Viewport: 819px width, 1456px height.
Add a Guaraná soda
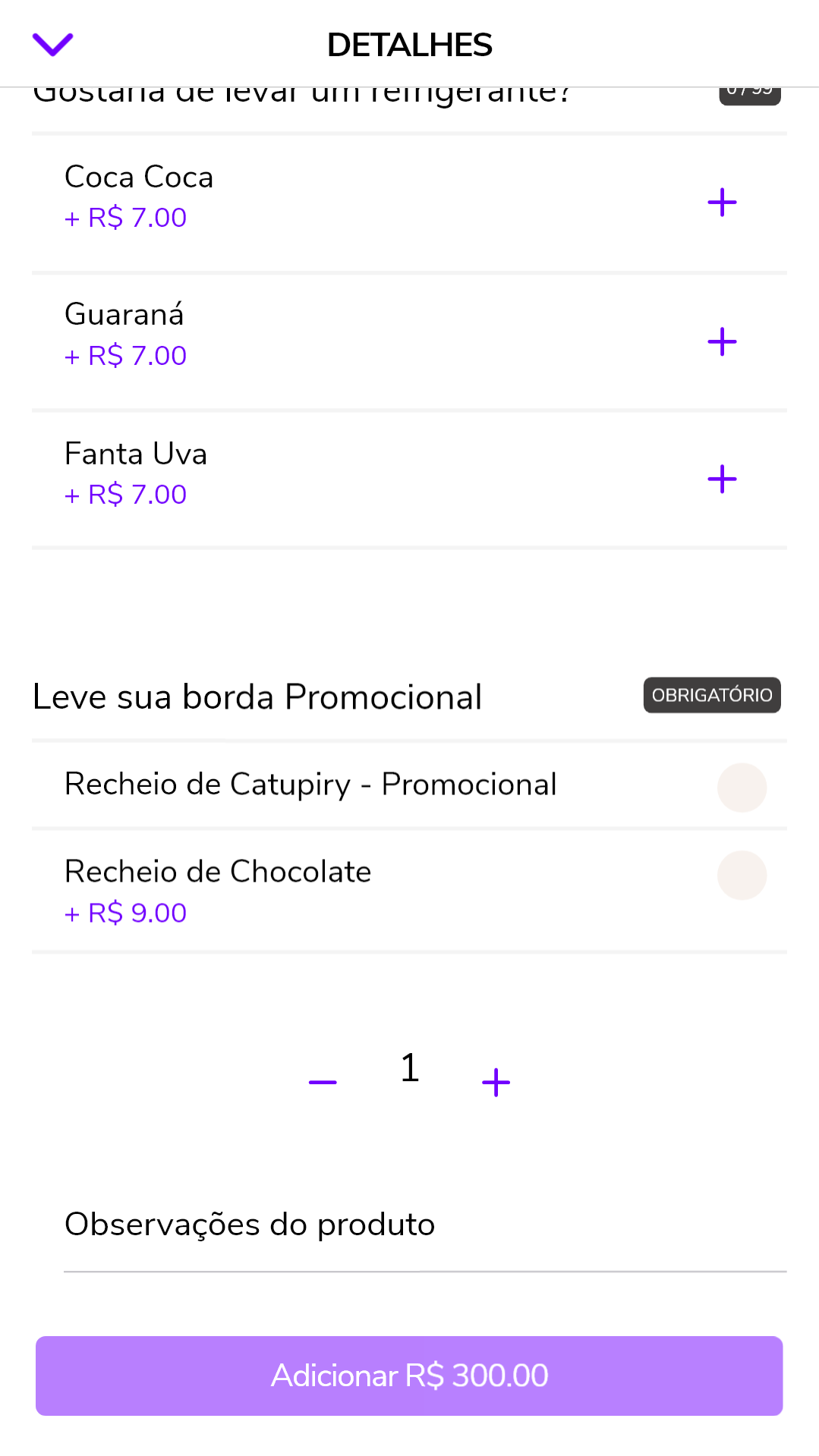point(722,341)
